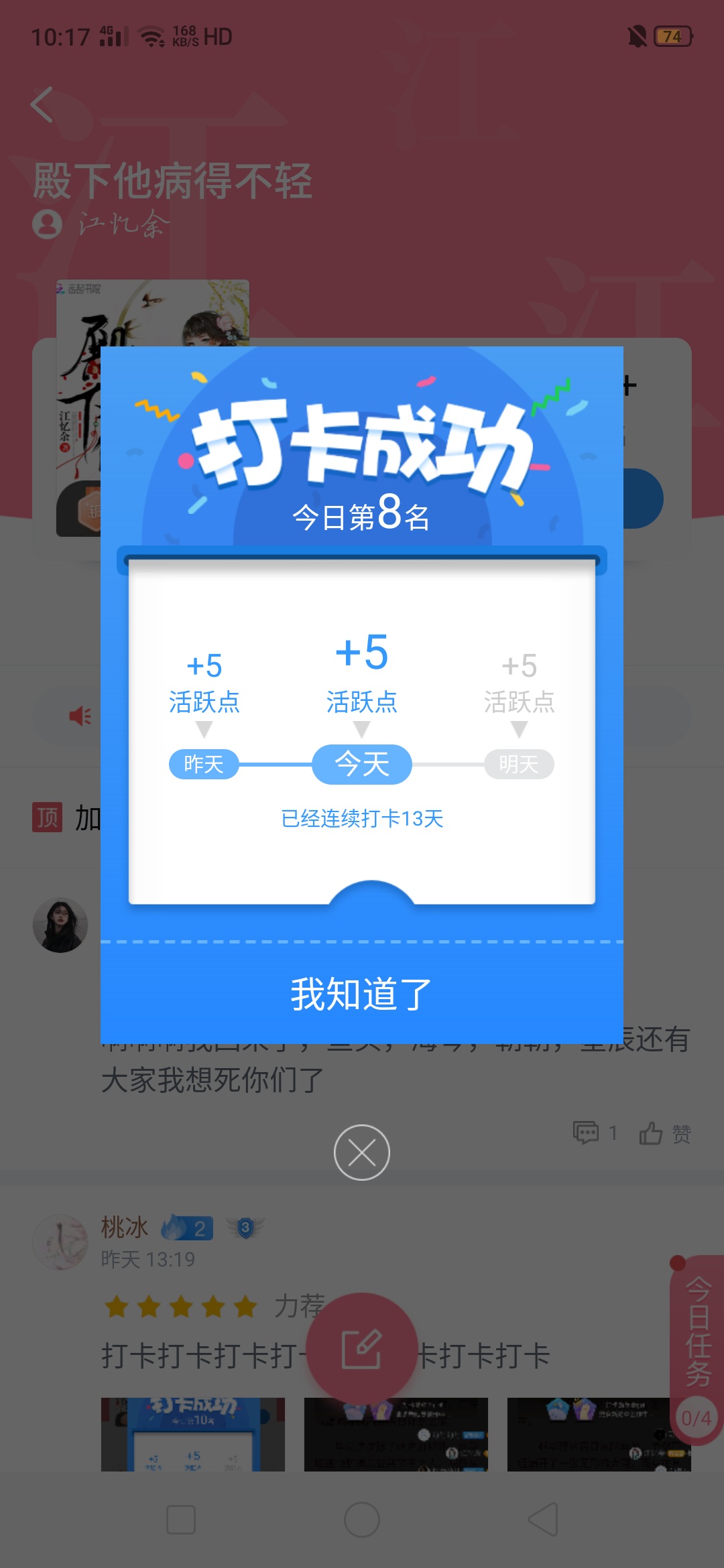724x1568 pixels.
Task: Tap the system home button
Action: 362,1520
